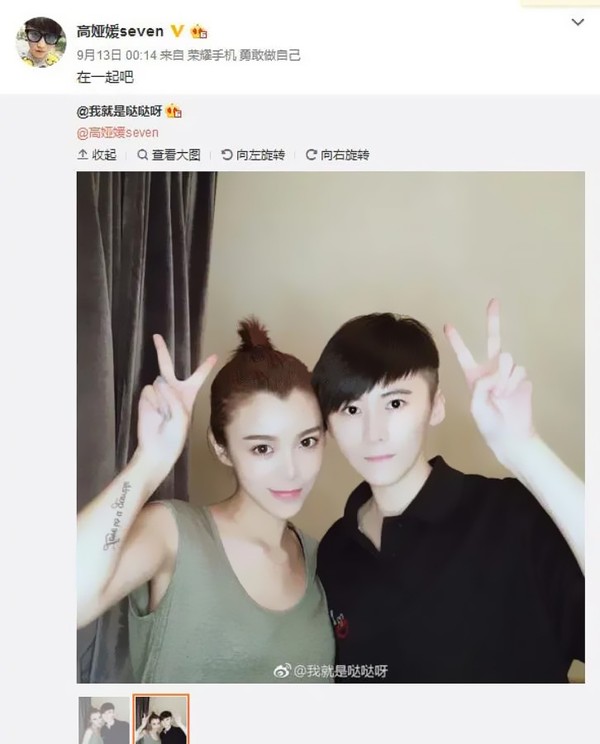Collapse the image with 收起
600x744 pixels.
click(x=97, y=155)
